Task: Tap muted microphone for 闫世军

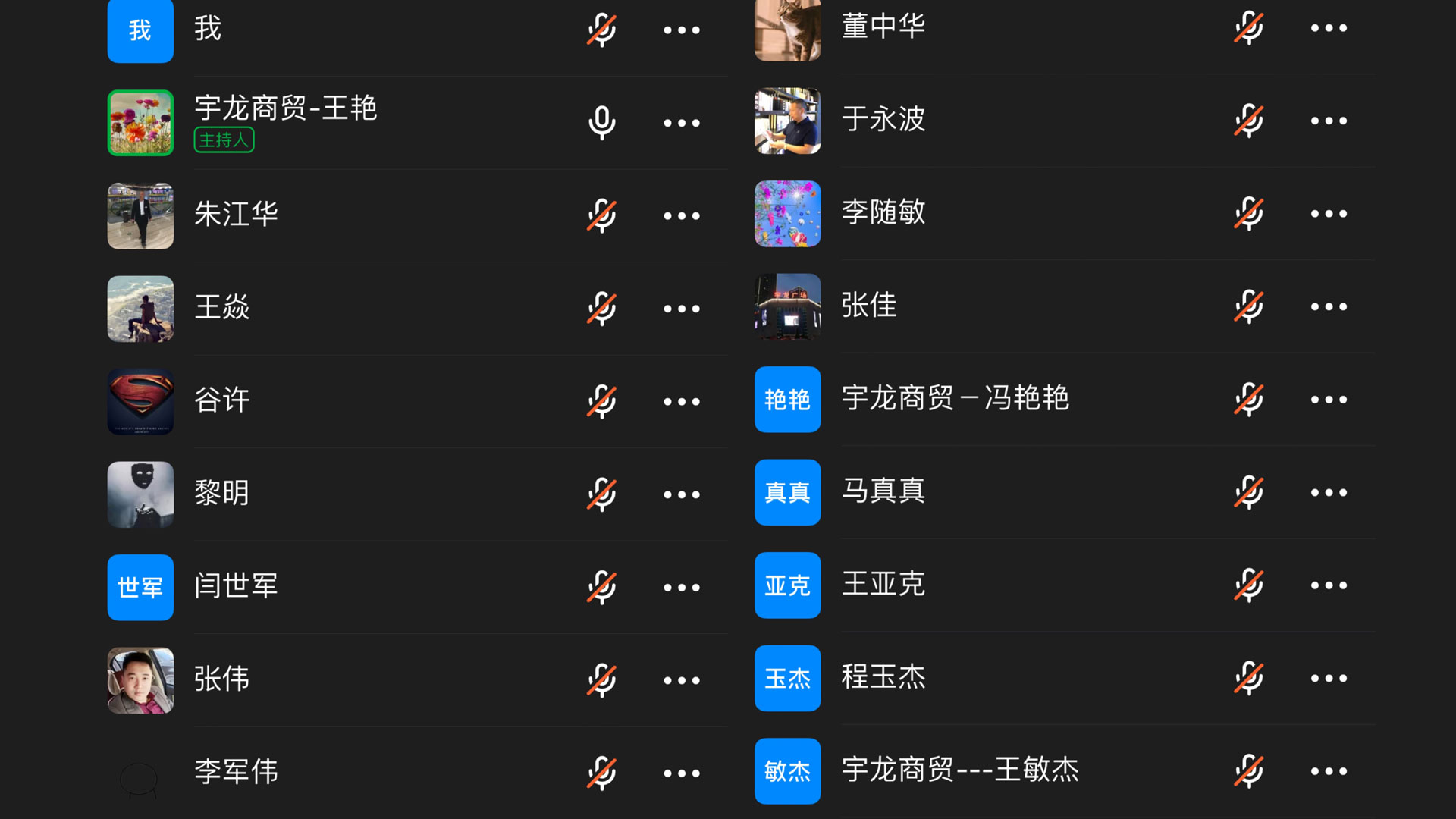Action: click(x=601, y=588)
